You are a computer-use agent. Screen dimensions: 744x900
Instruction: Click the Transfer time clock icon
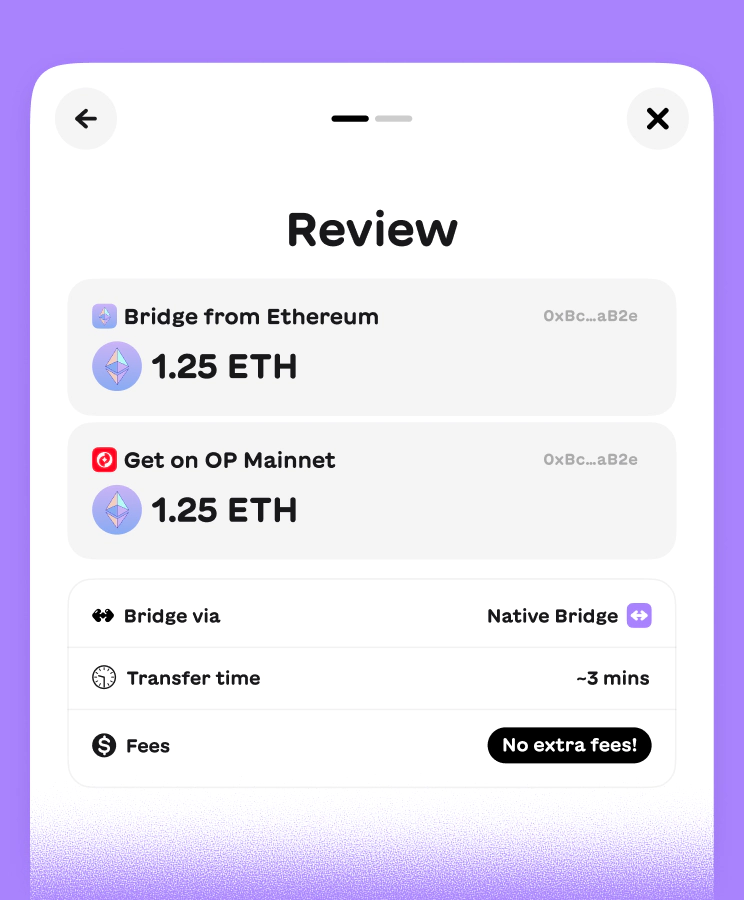[x=104, y=678]
